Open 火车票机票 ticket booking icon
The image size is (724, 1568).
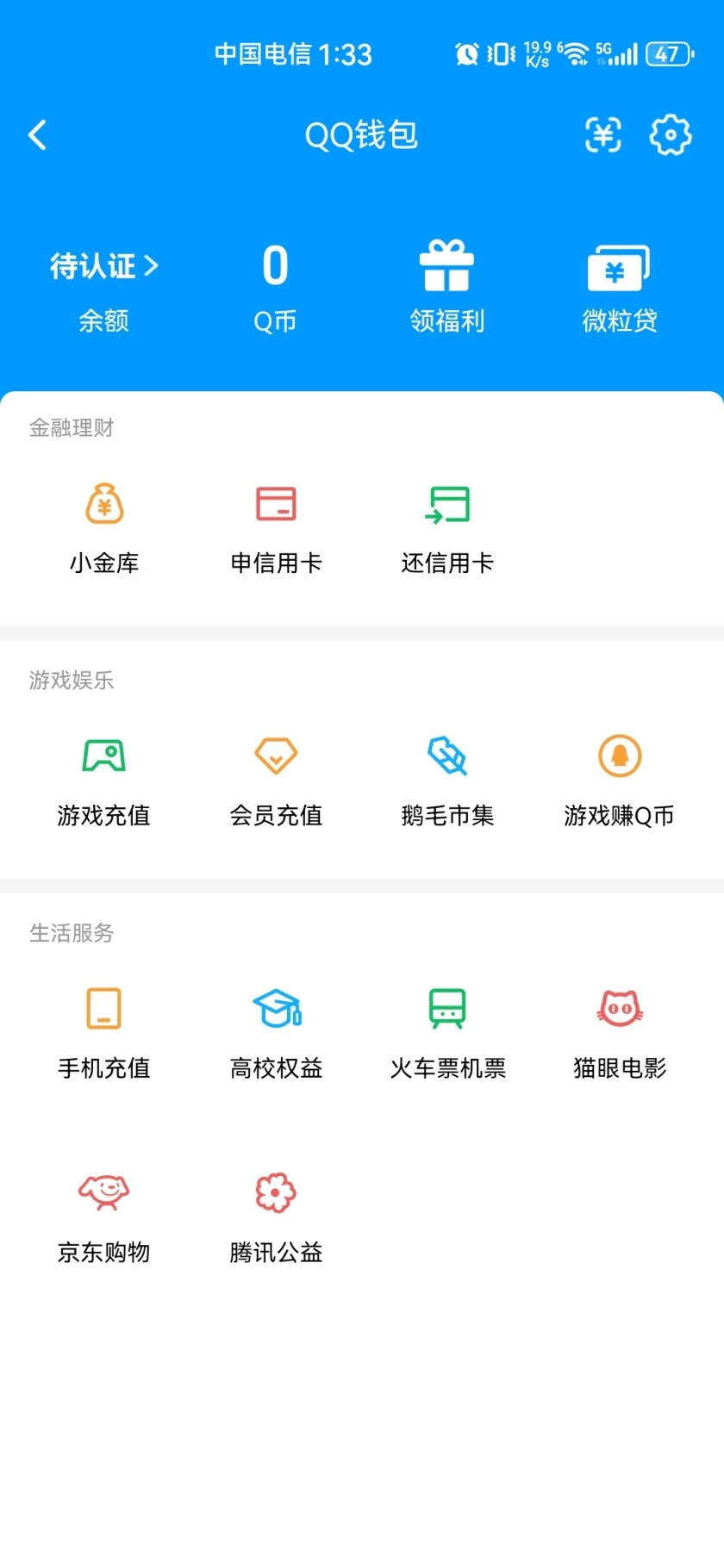tap(447, 1030)
